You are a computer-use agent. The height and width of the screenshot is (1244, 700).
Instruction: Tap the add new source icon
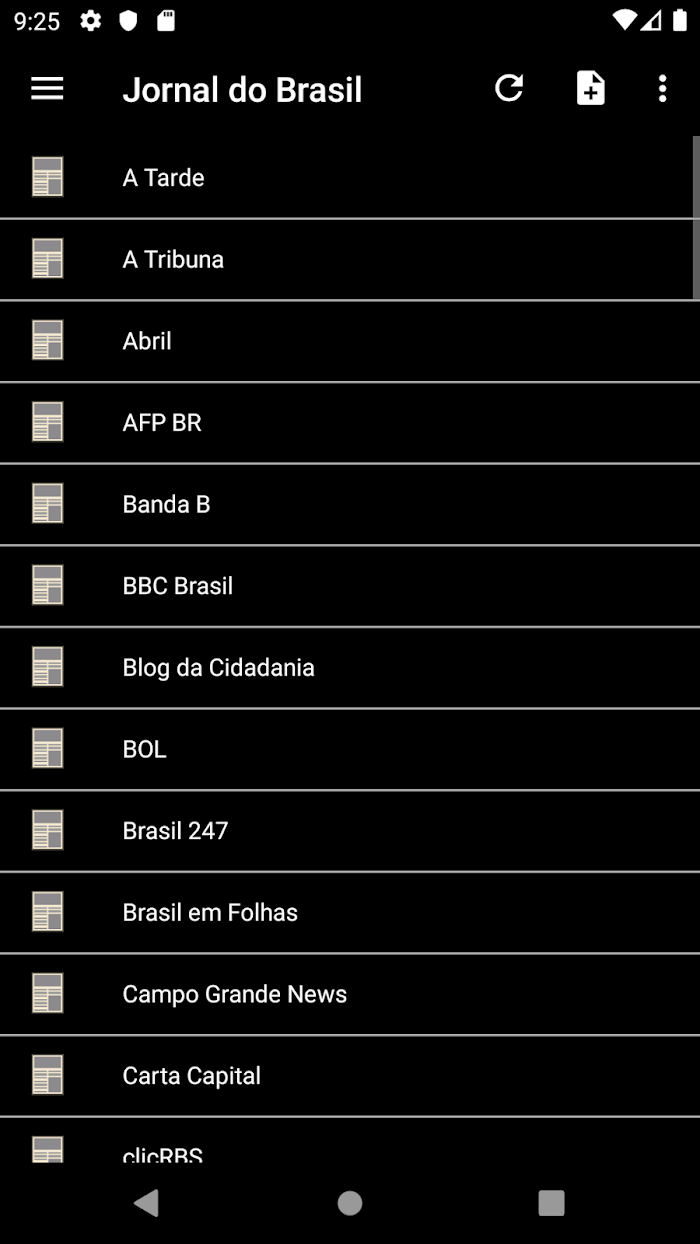pos(590,89)
